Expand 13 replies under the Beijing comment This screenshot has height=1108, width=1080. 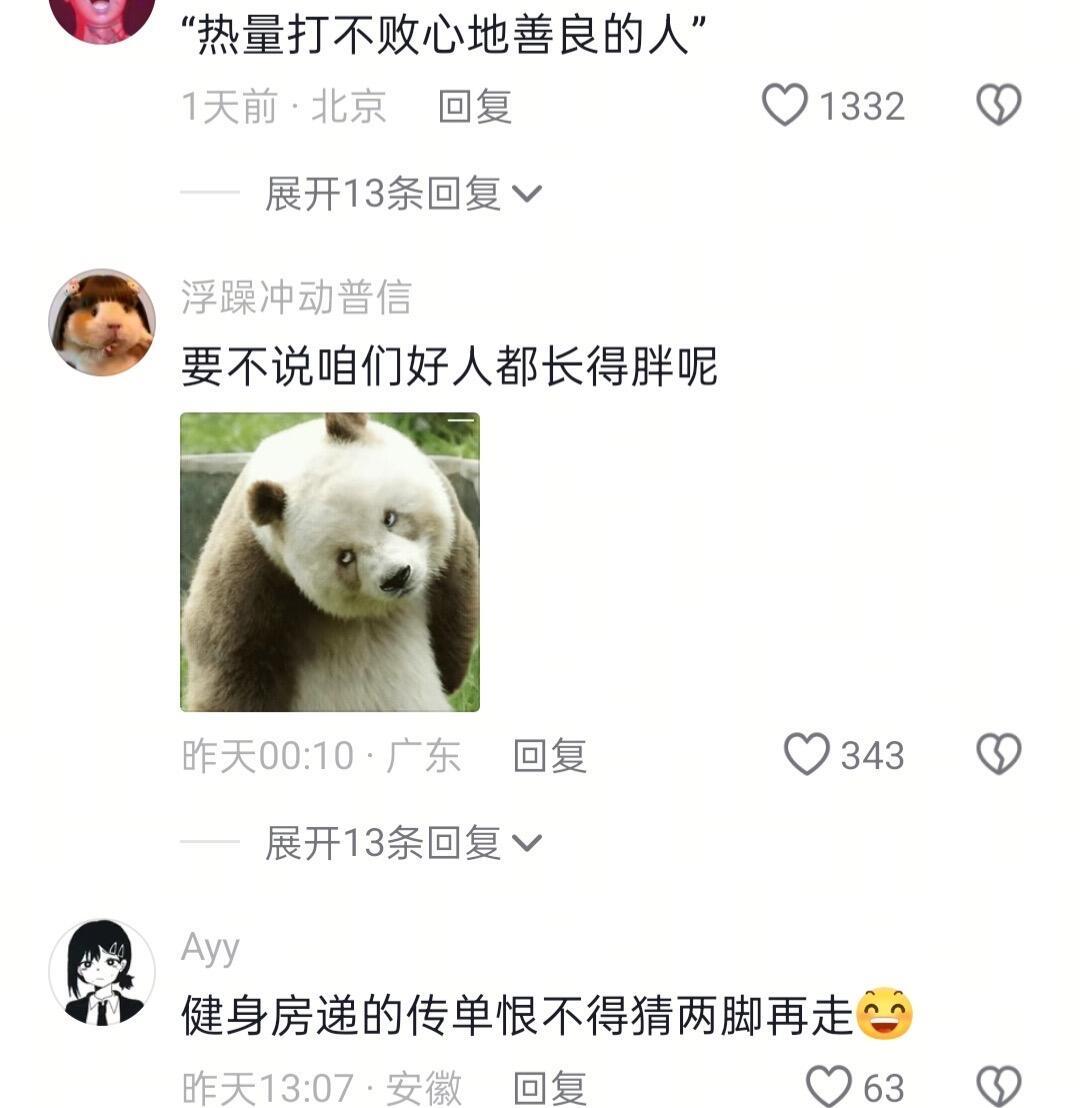402,193
